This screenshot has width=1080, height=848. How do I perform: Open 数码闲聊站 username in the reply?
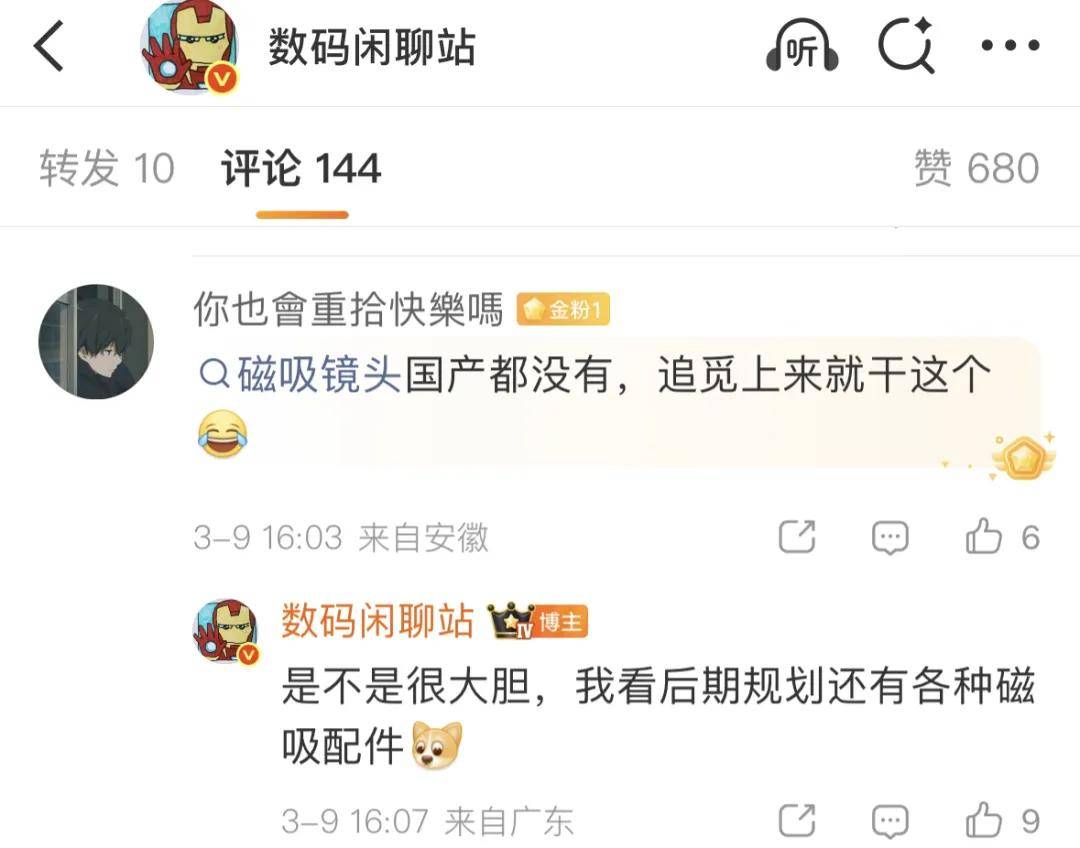[377, 621]
